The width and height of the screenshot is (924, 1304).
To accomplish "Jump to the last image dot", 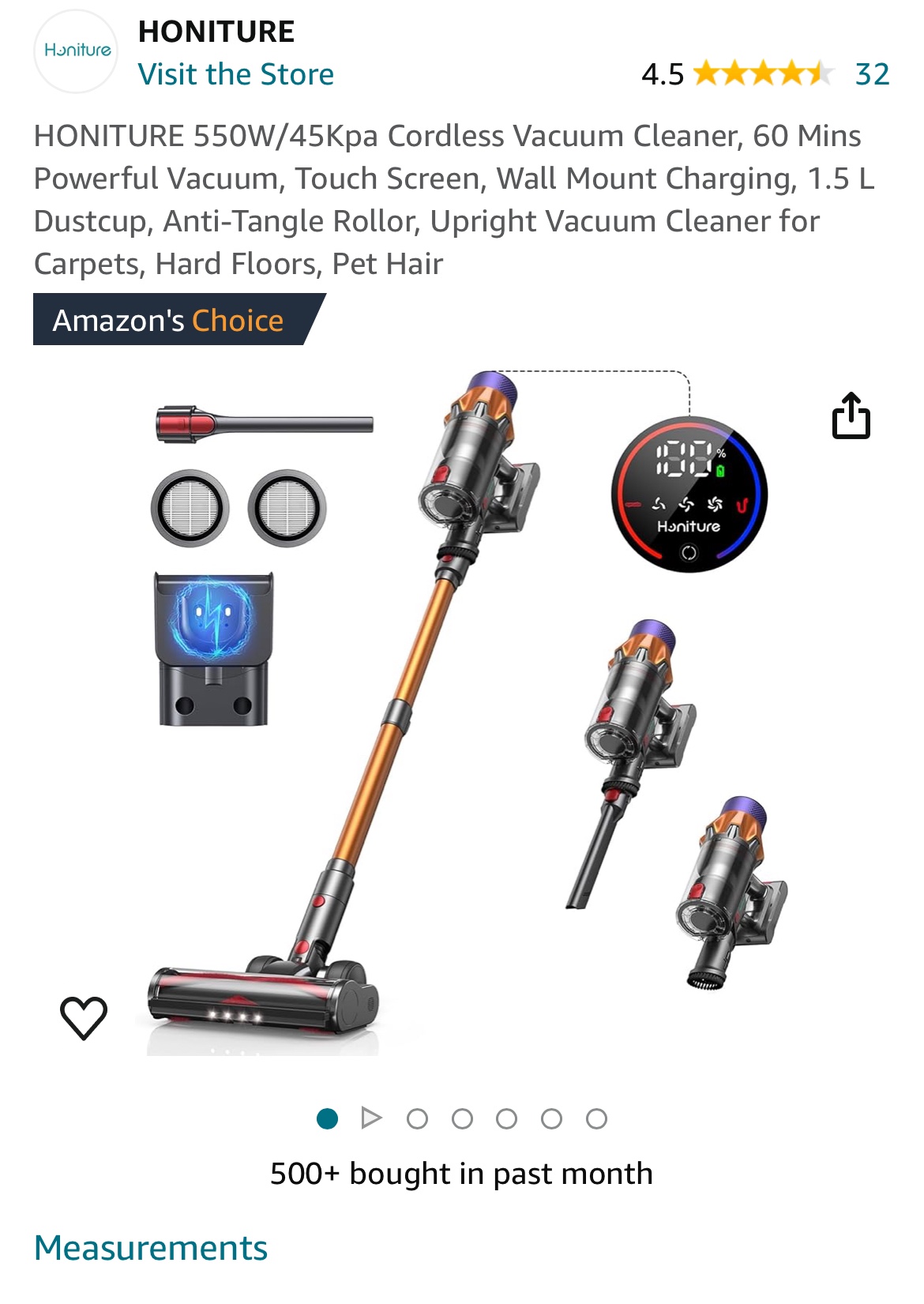I will click(597, 1118).
